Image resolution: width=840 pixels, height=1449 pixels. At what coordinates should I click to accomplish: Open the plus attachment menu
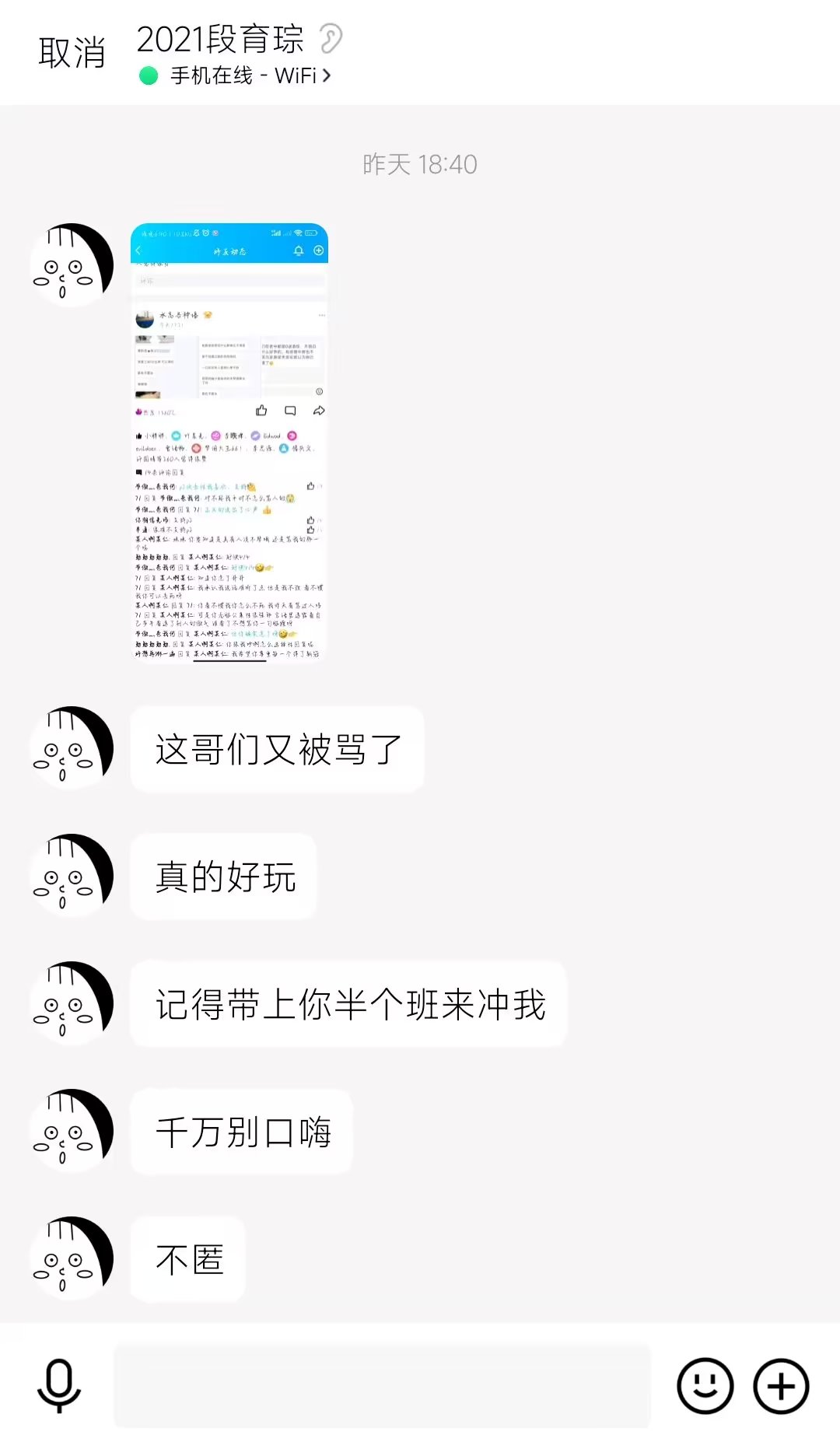(x=781, y=1386)
